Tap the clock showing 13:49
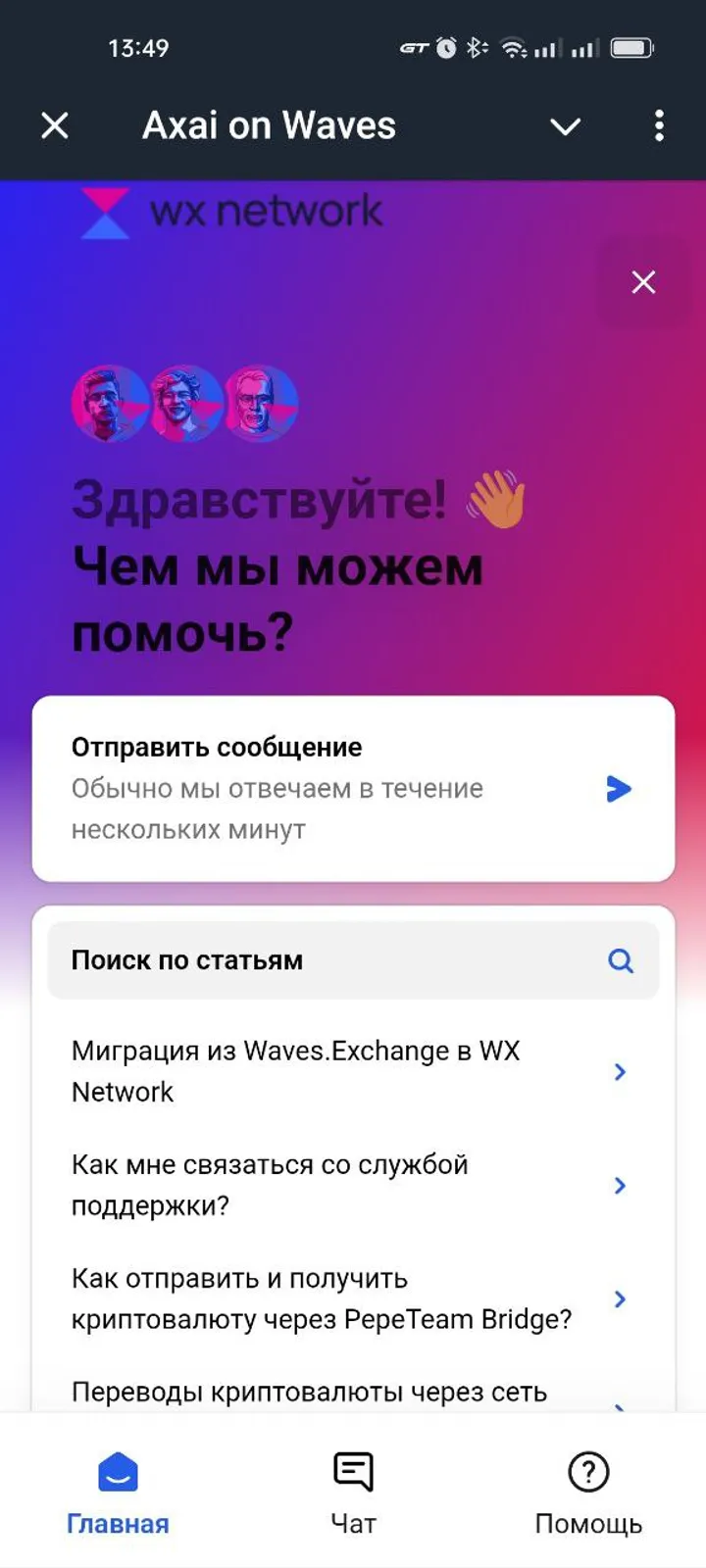The height and width of the screenshot is (1568, 706). (140, 46)
